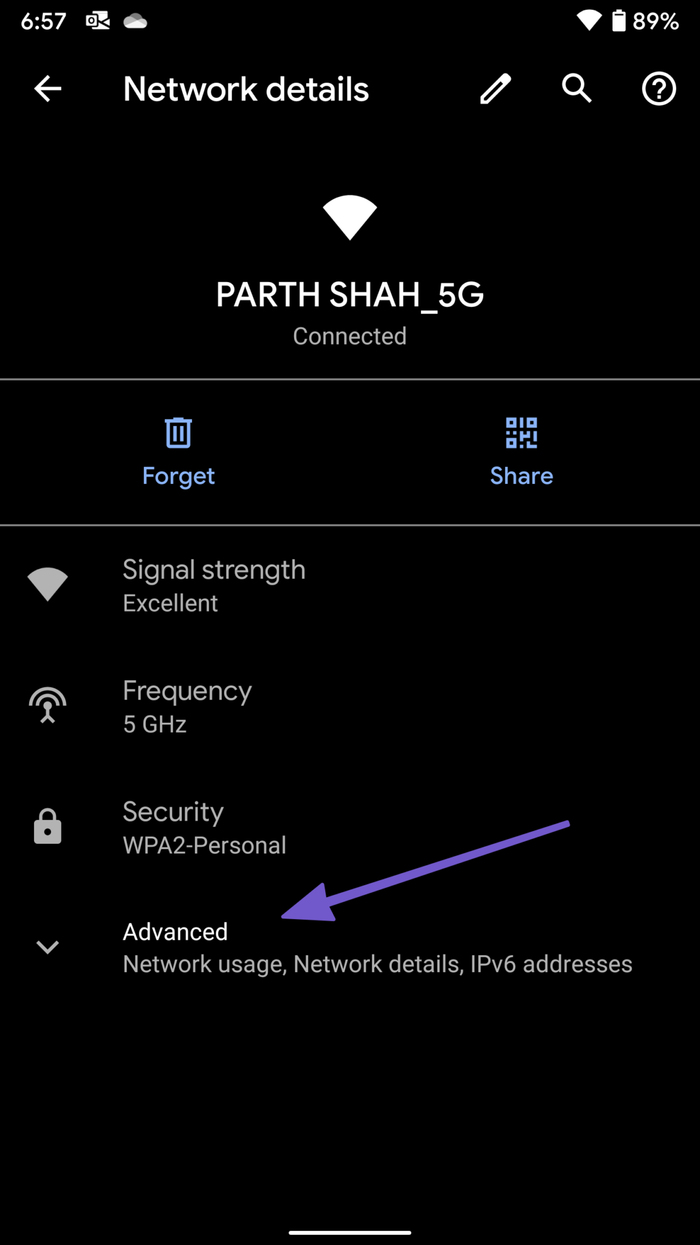Share the Wi-Fi via QR code
Screen dimensions: 700x1245
pos(521,452)
